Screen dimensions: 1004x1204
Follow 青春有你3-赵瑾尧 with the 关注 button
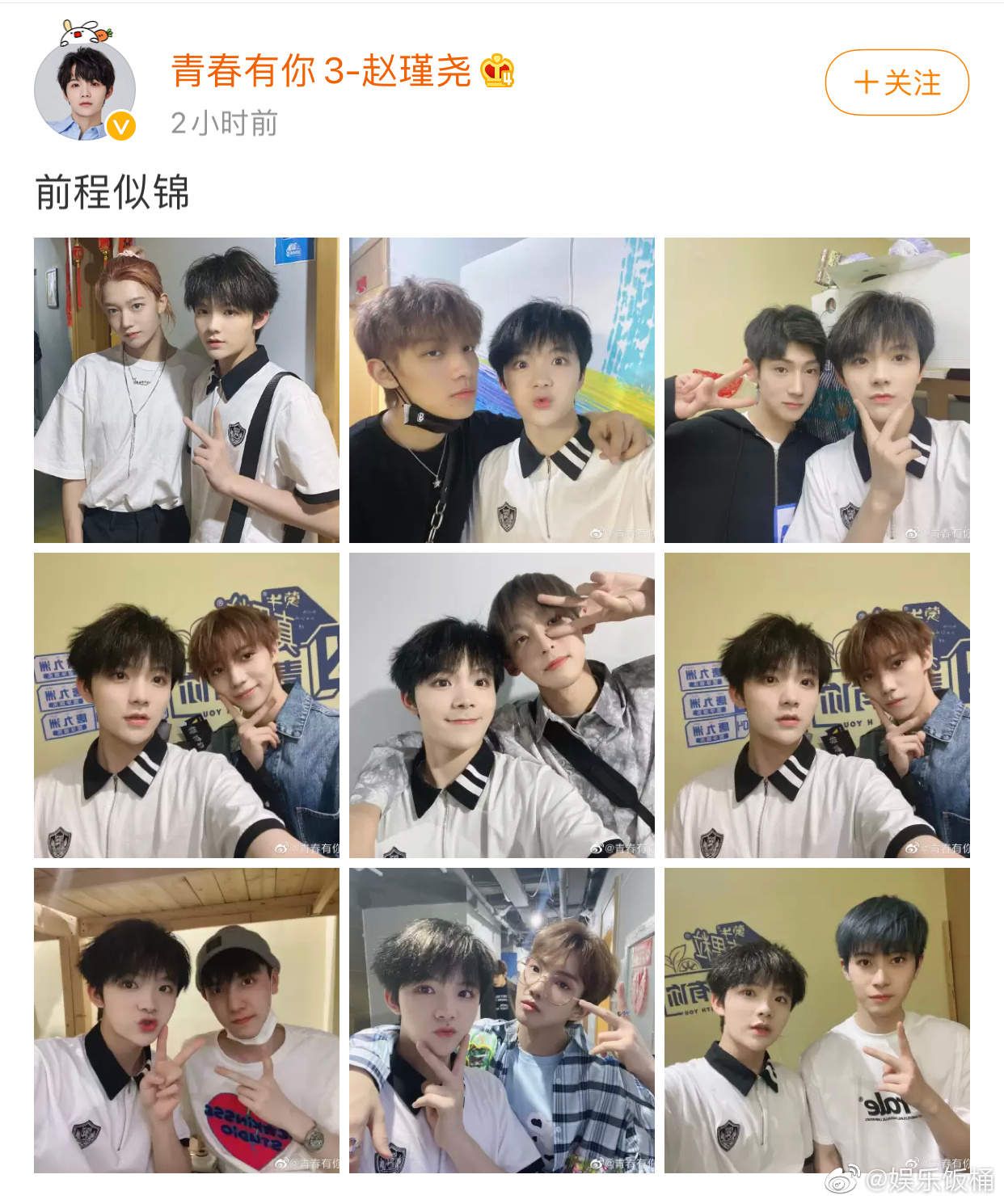(x=896, y=82)
